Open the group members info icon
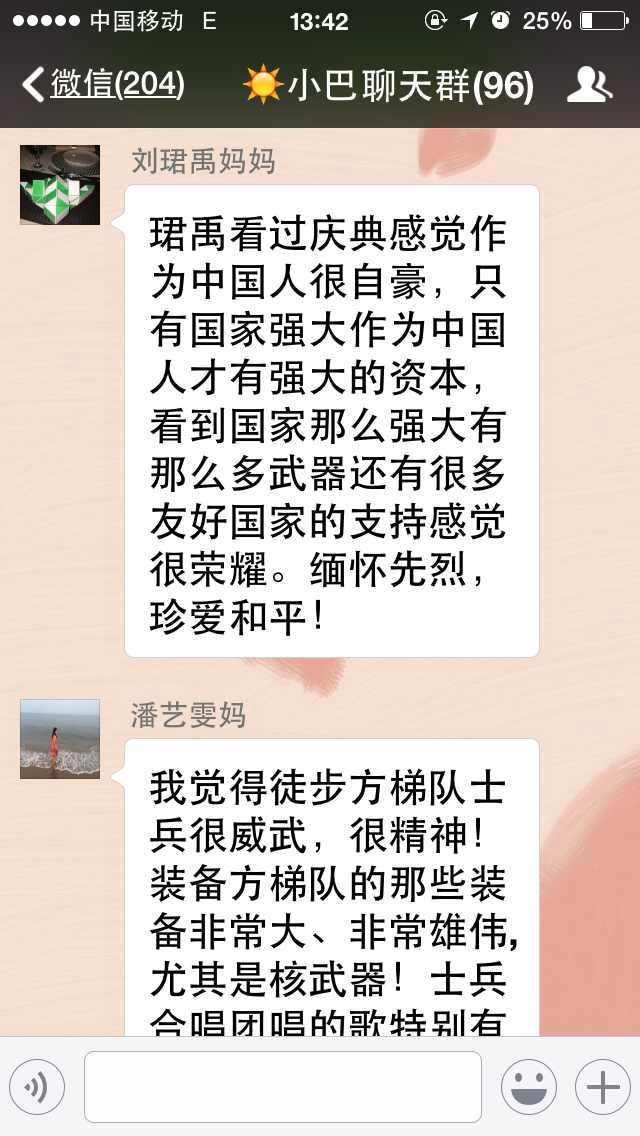 coord(589,85)
